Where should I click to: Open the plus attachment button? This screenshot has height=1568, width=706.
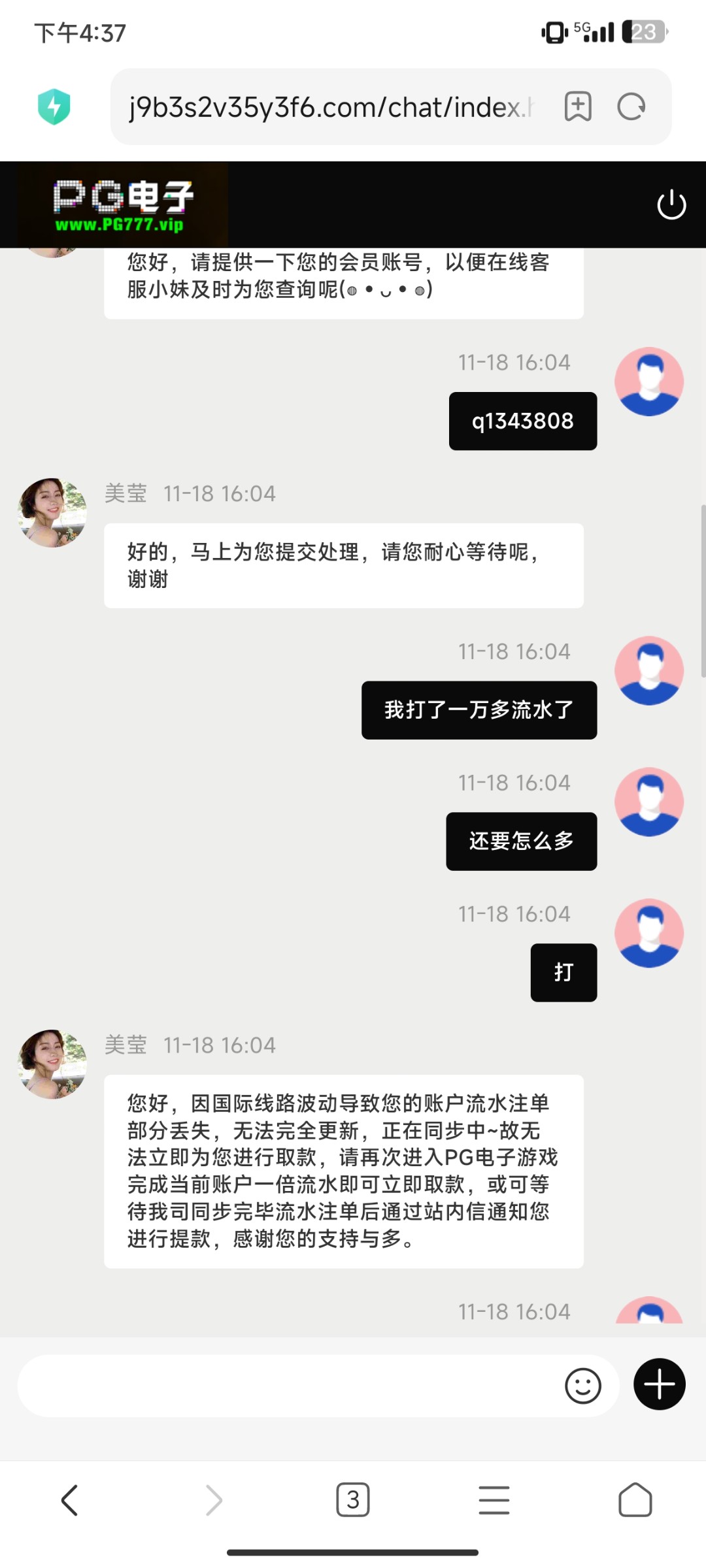click(x=659, y=1384)
